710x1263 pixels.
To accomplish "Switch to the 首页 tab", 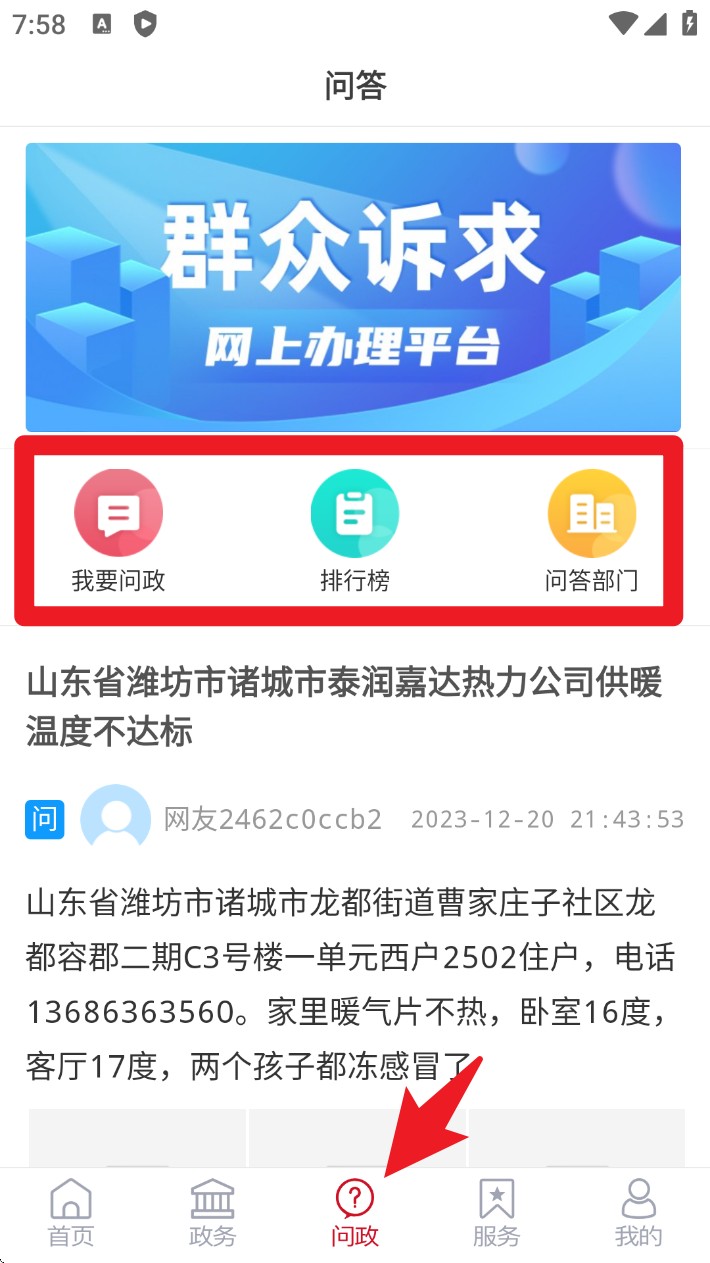I will point(71,1212).
